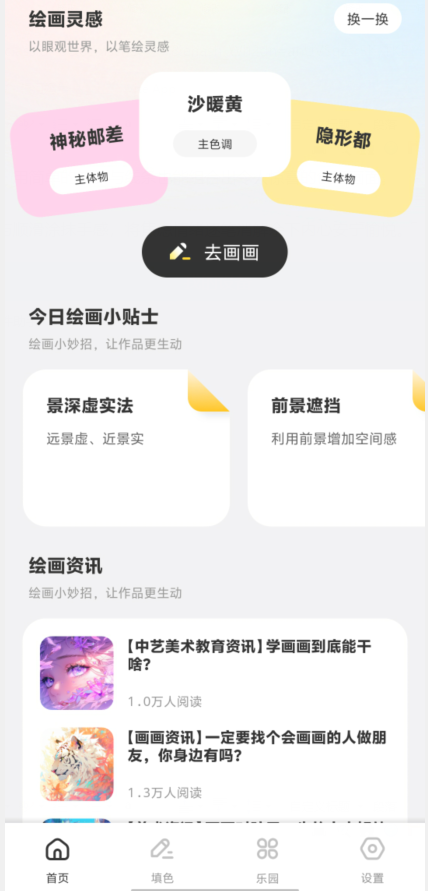Switch to the 乐园 tab
The width and height of the screenshot is (428, 891).
click(267, 859)
